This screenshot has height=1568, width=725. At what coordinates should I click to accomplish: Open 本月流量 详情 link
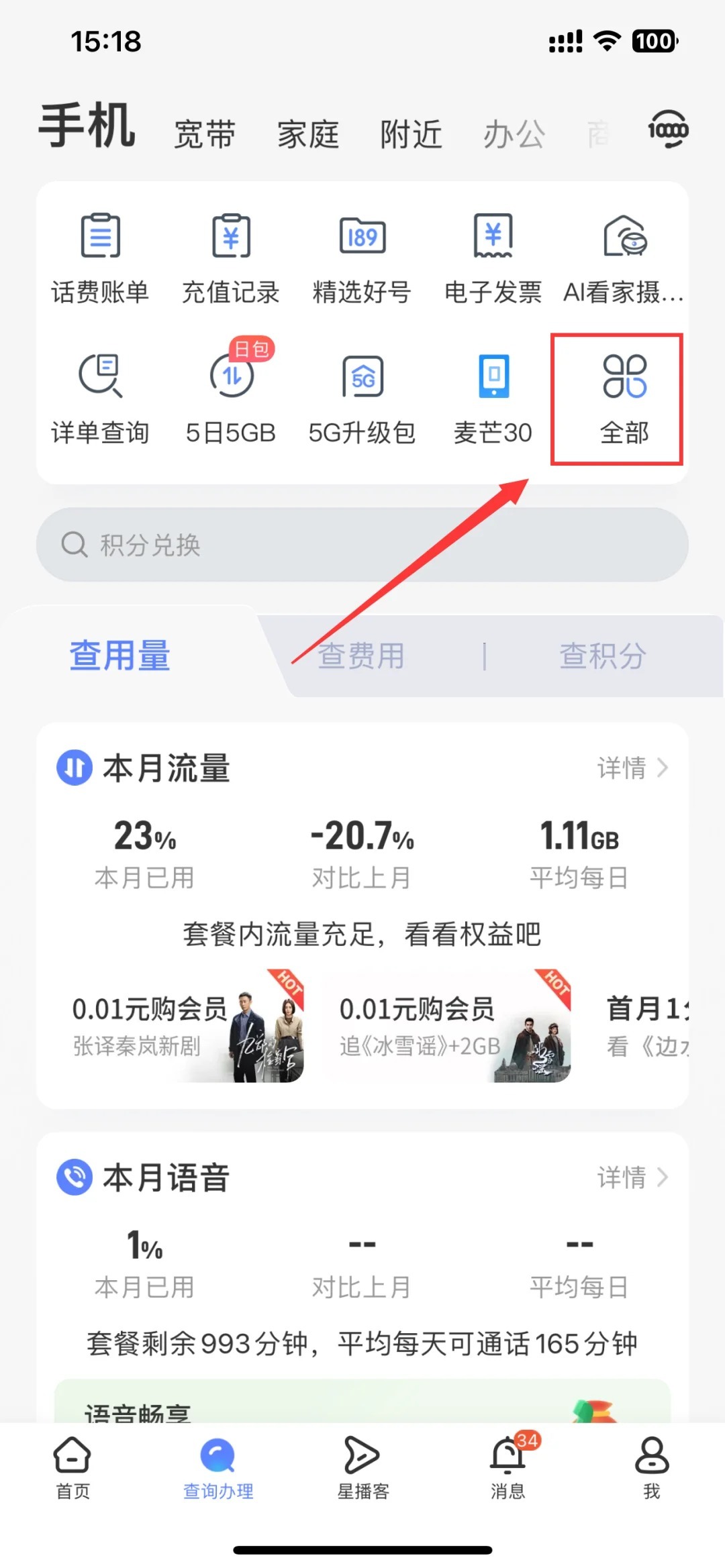coord(632,768)
